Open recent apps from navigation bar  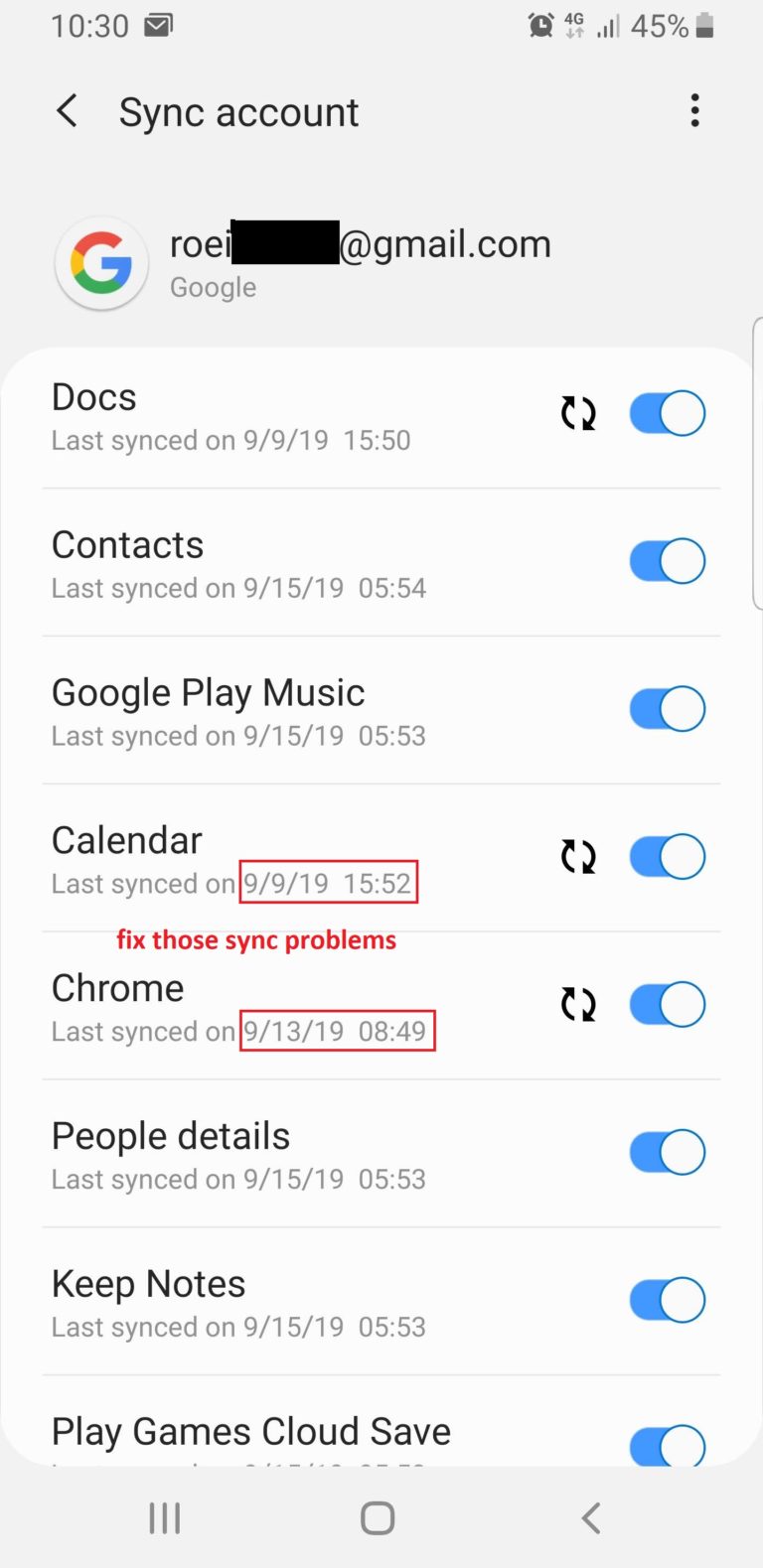pyautogui.click(x=165, y=1517)
